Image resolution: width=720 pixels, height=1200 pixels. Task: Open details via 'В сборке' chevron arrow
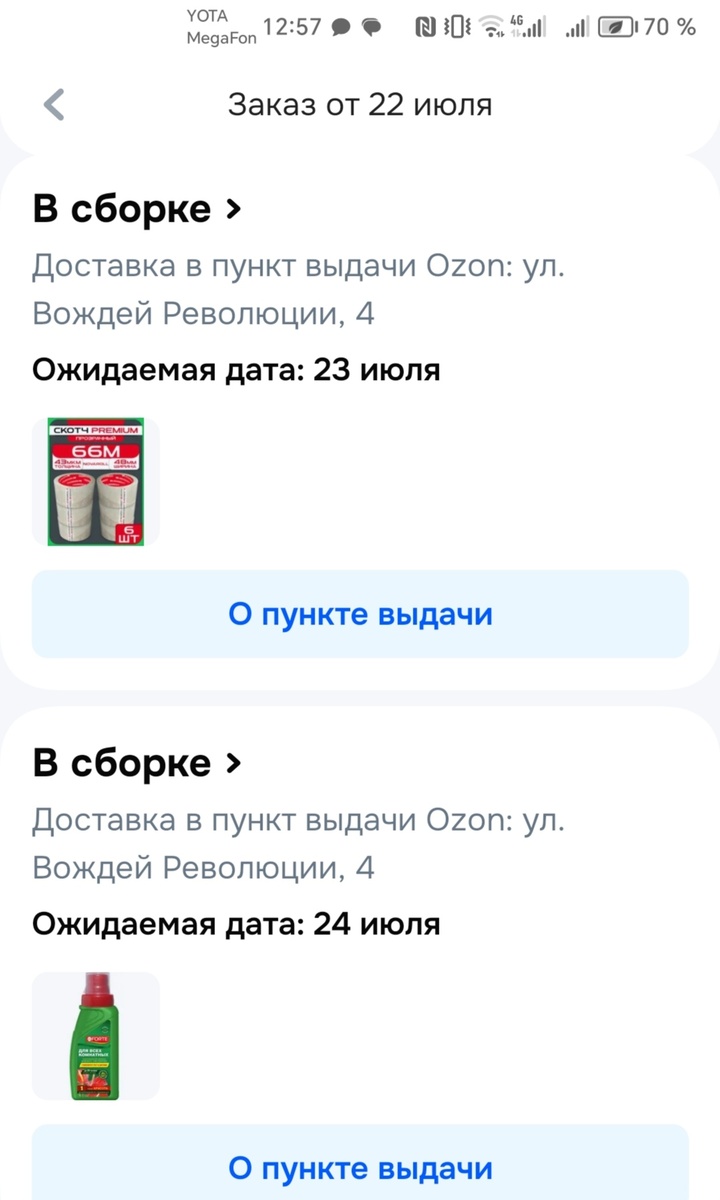point(233,208)
